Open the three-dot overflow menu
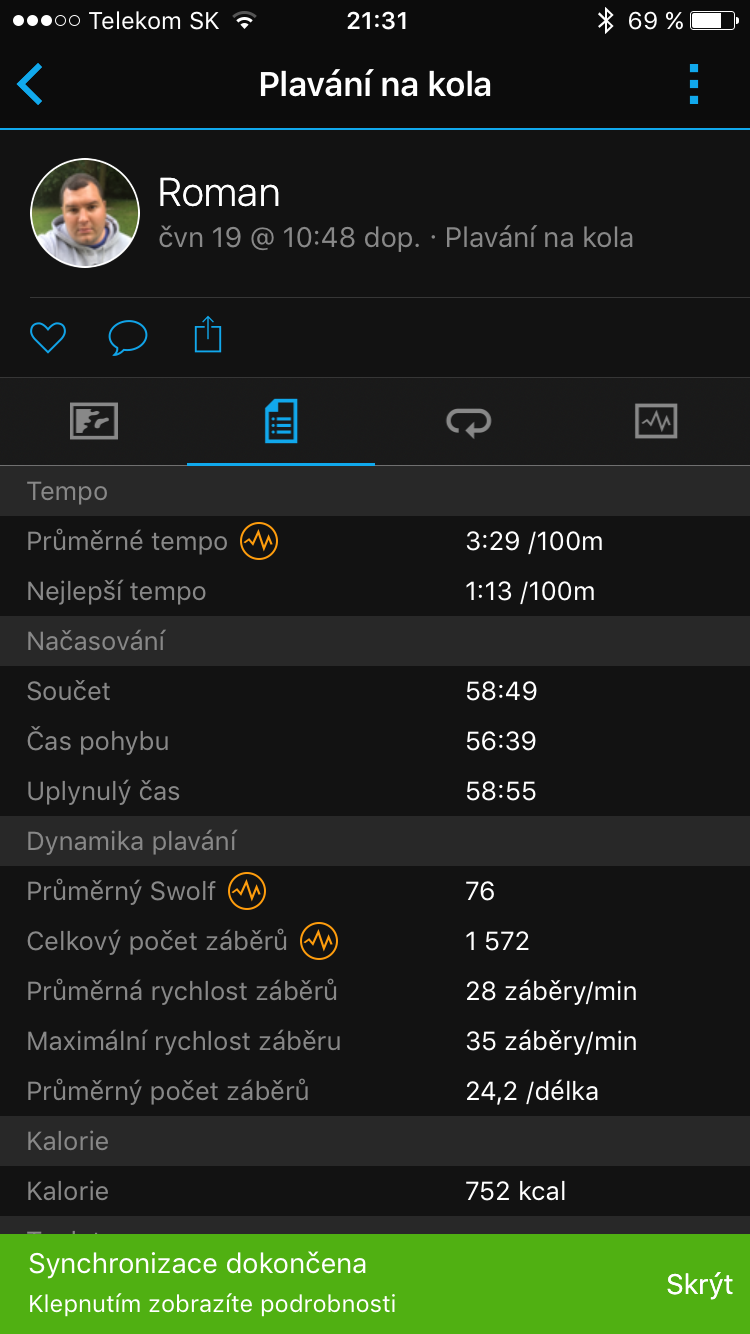Screen dimensions: 750x1334 pyautogui.click(x=694, y=85)
